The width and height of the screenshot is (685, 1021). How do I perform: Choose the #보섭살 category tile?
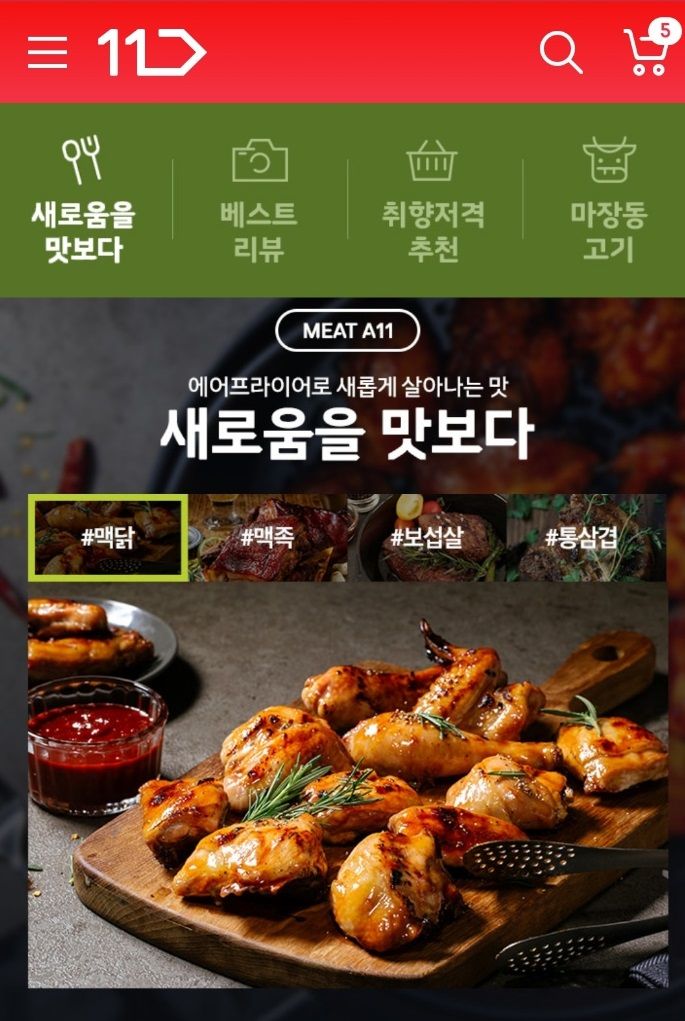pos(426,537)
